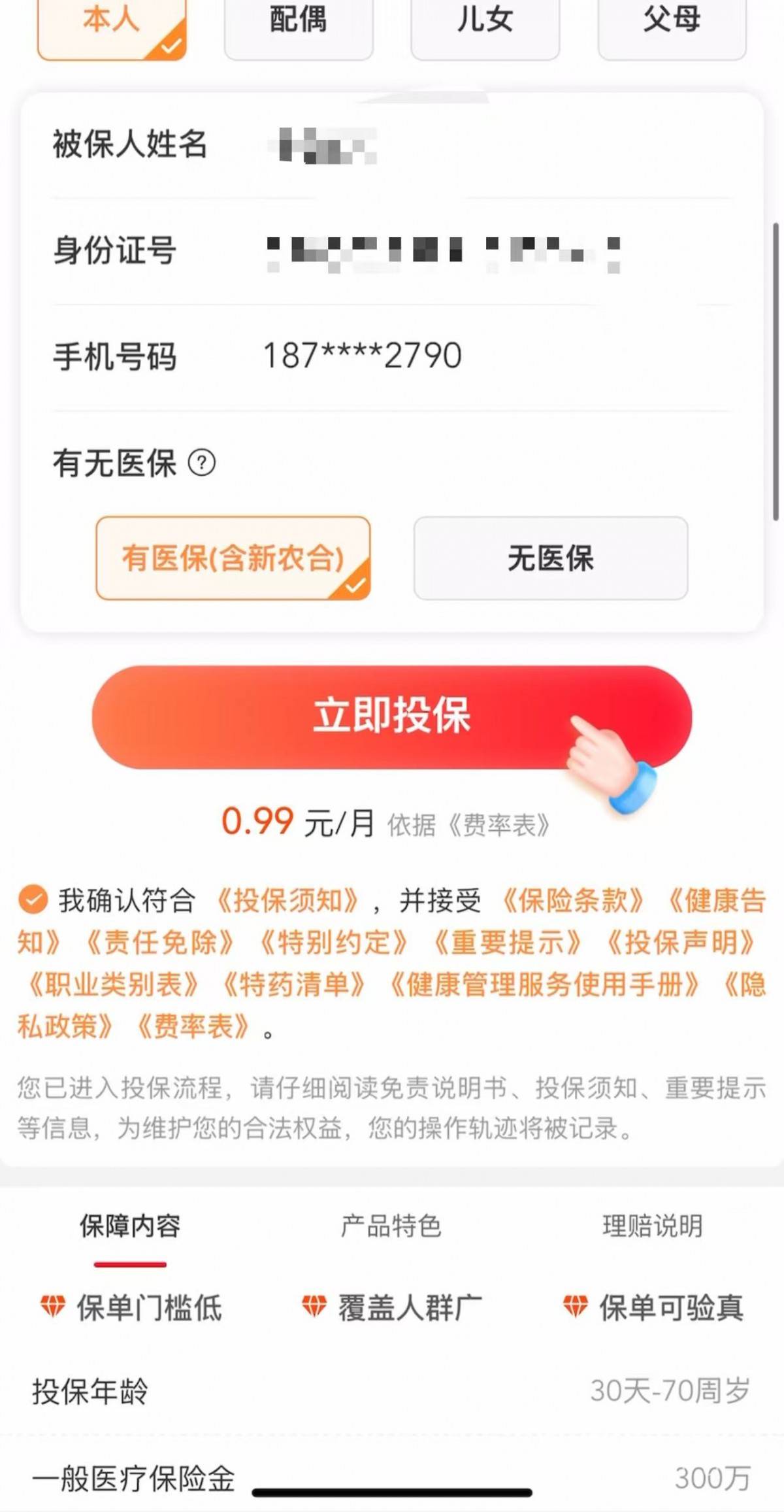The height and width of the screenshot is (1512, 784).
Task: Tap the 立即投保 button
Action: (392, 716)
